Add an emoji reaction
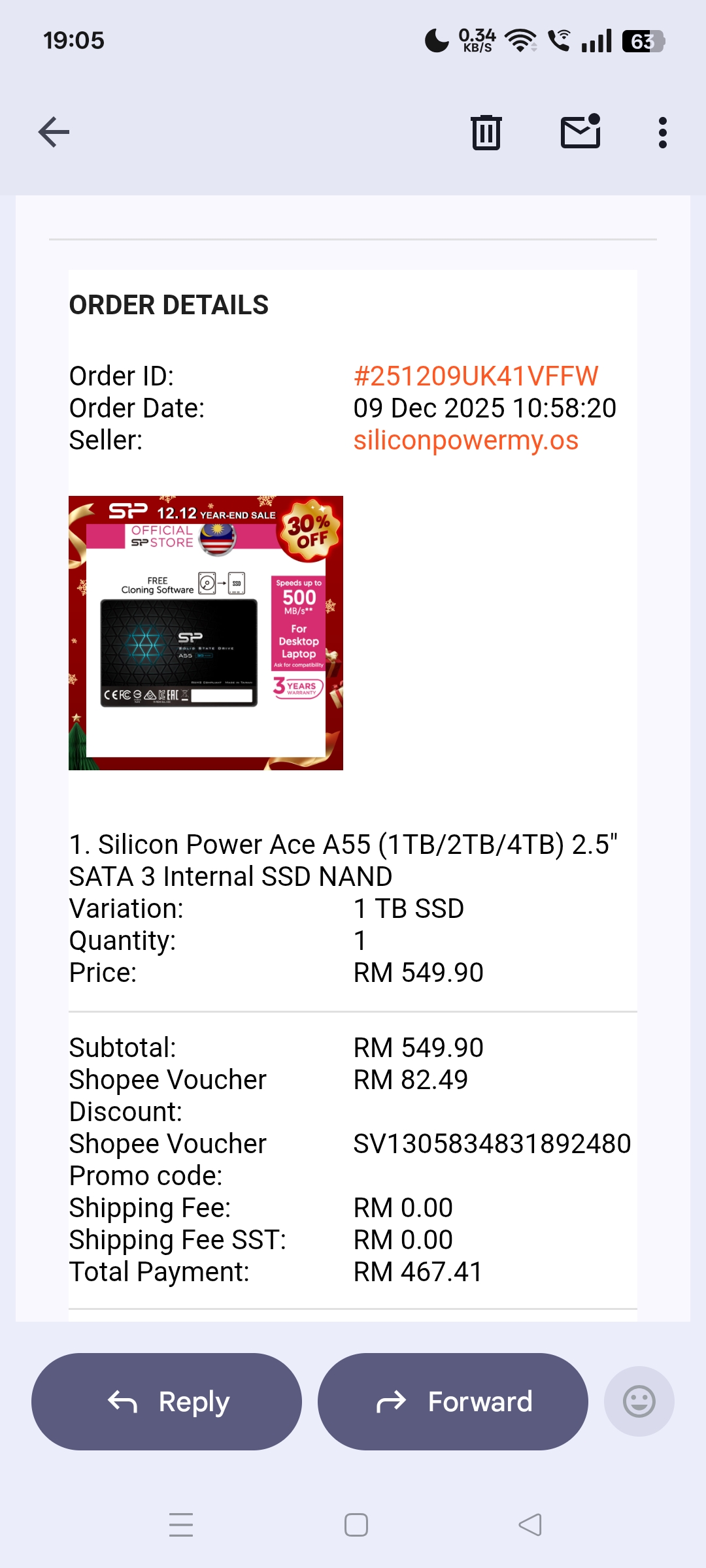Image resolution: width=706 pixels, height=1568 pixels. (639, 1401)
